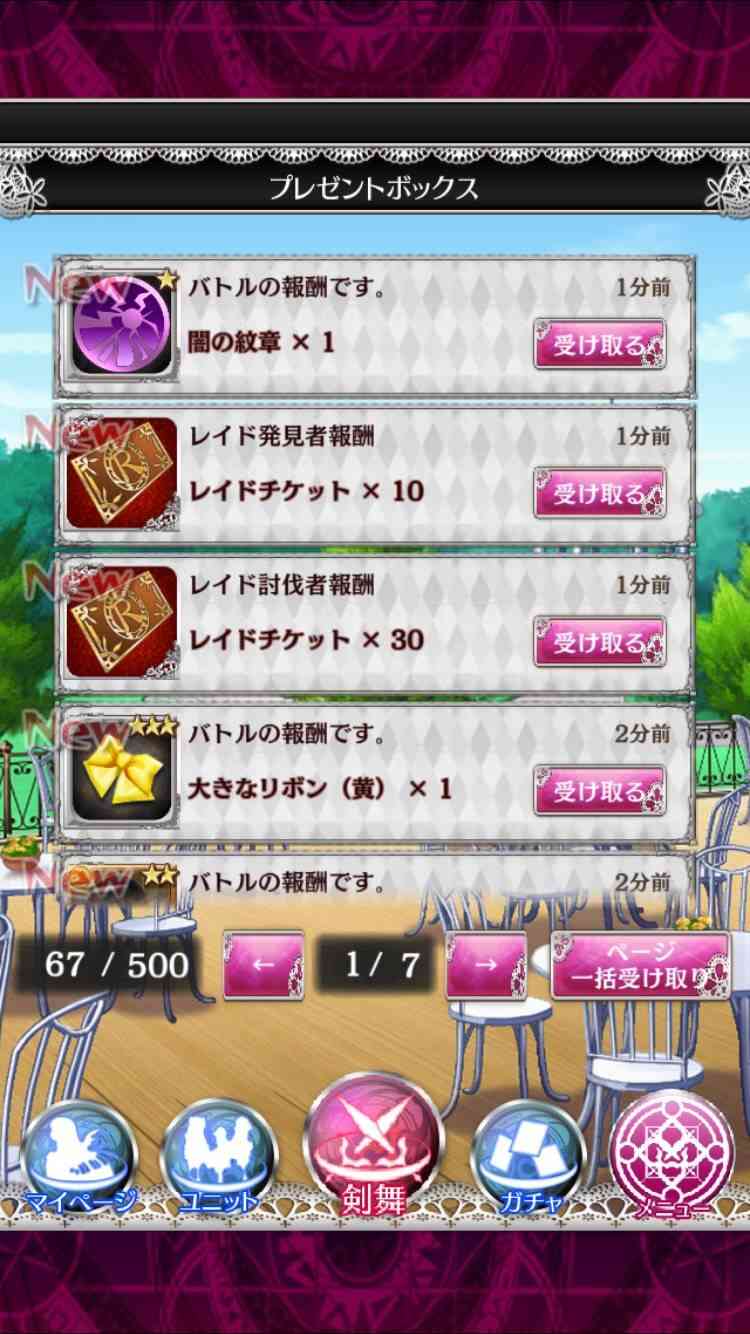
Task: Go to the next page with right arrow
Action: [x=486, y=965]
